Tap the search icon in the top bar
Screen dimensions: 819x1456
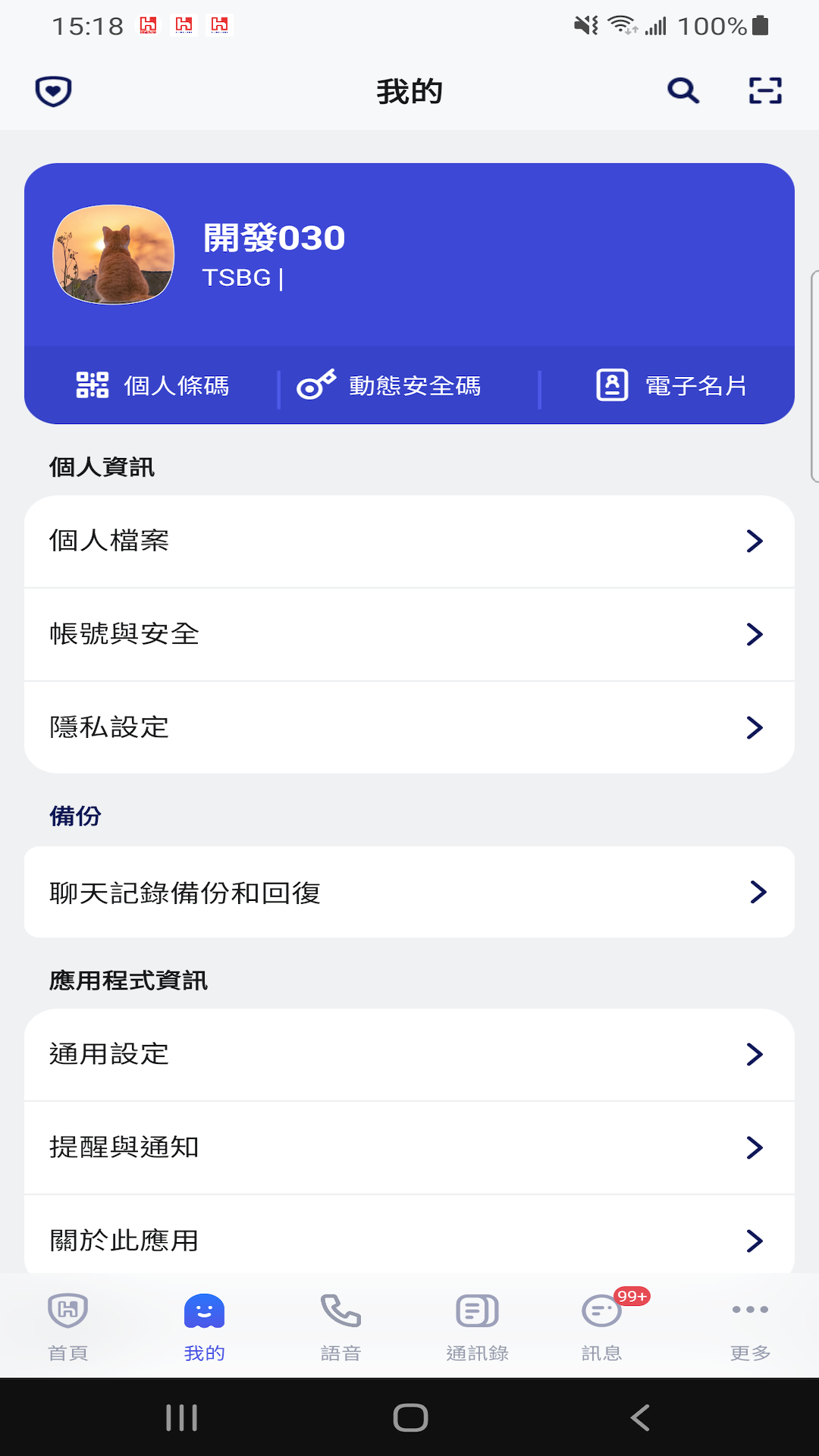pos(682,90)
